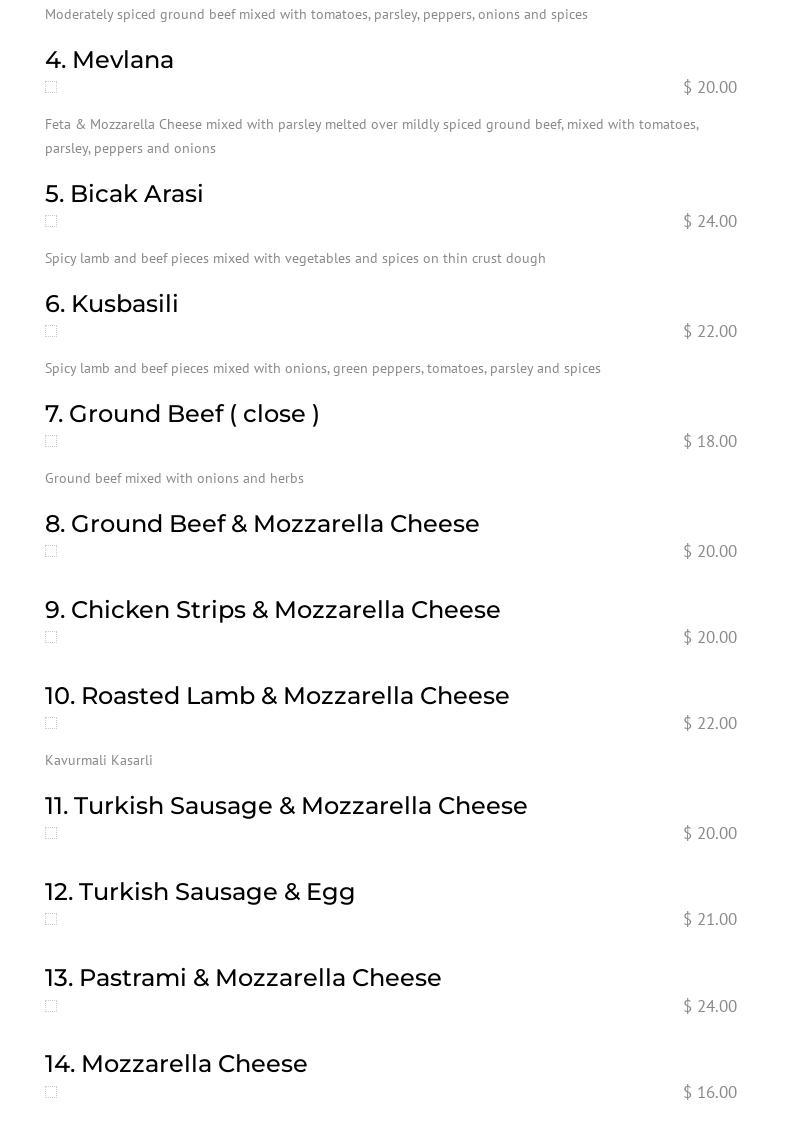Select the checkbox for 4. Mevlana
Screen dimensions: 785x1128
51,88
